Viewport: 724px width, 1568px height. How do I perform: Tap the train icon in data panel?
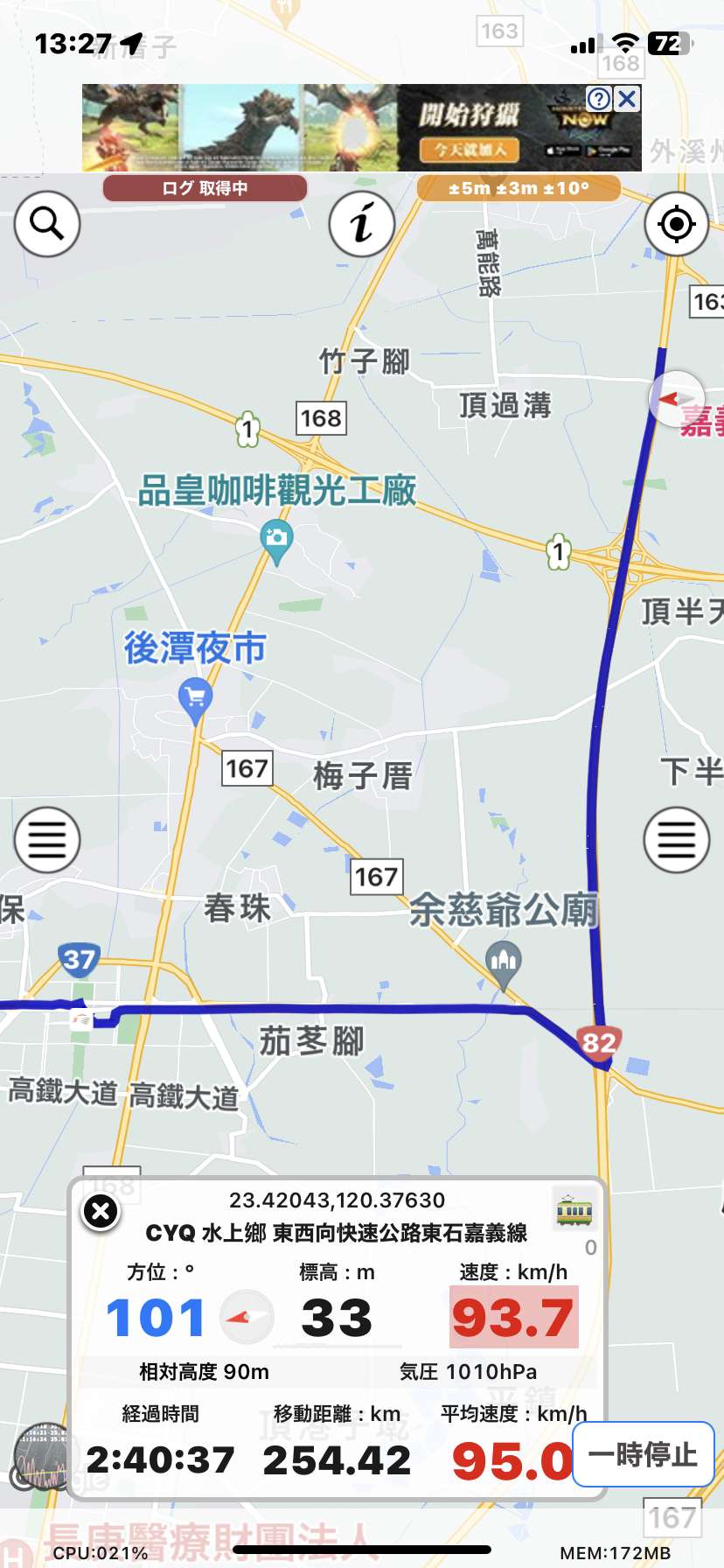click(x=574, y=1211)
